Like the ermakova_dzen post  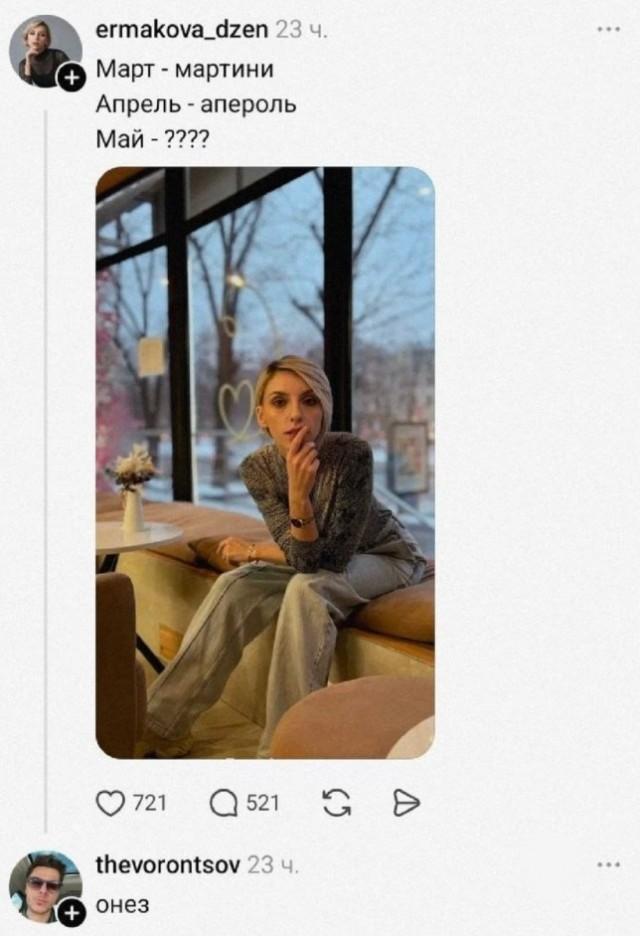[x=110, y=803]
